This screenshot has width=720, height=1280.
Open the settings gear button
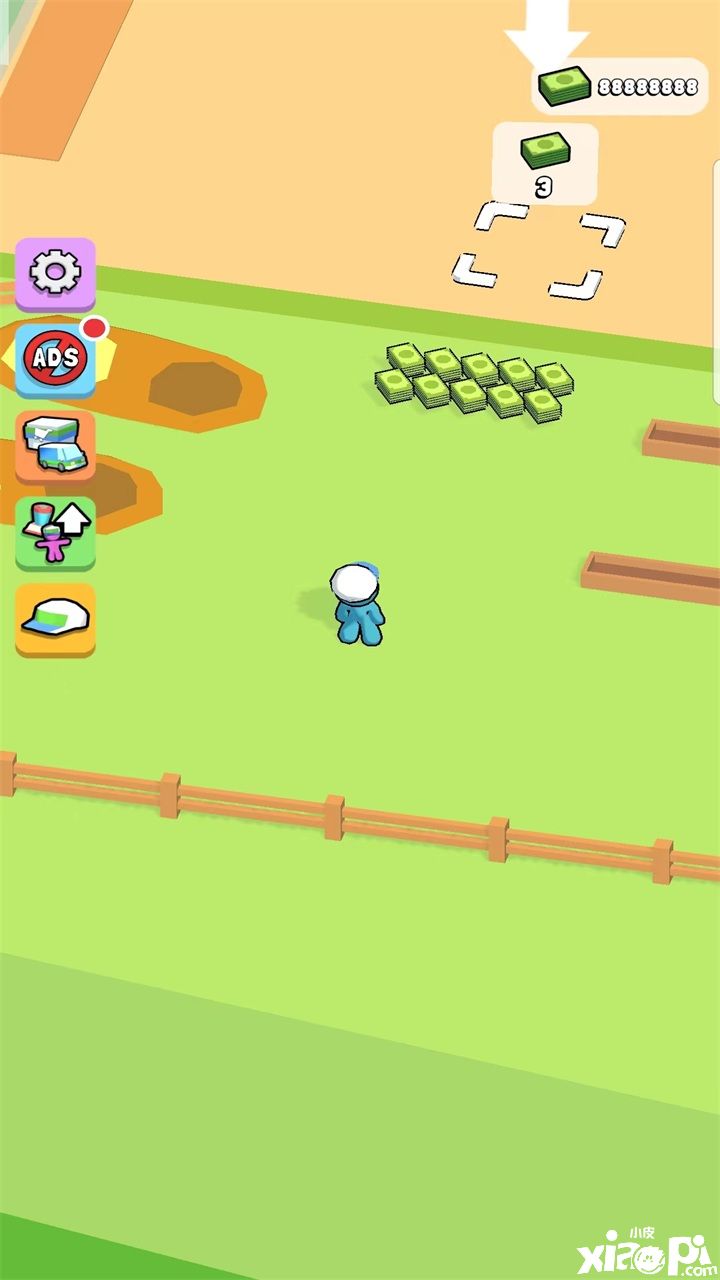point(55,271)
